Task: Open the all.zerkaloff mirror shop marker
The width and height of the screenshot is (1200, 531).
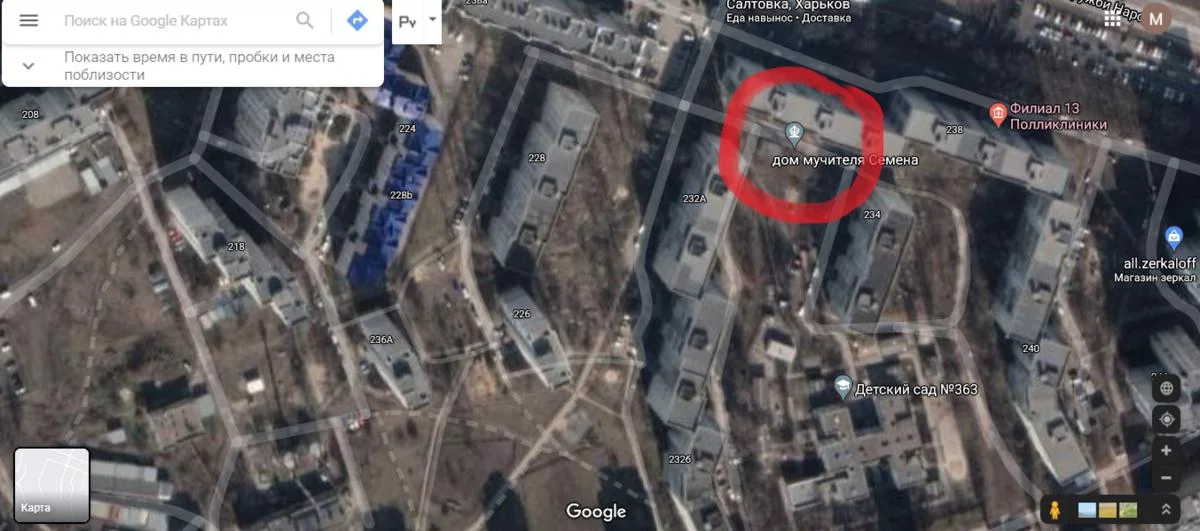Action: (1174, 238)
